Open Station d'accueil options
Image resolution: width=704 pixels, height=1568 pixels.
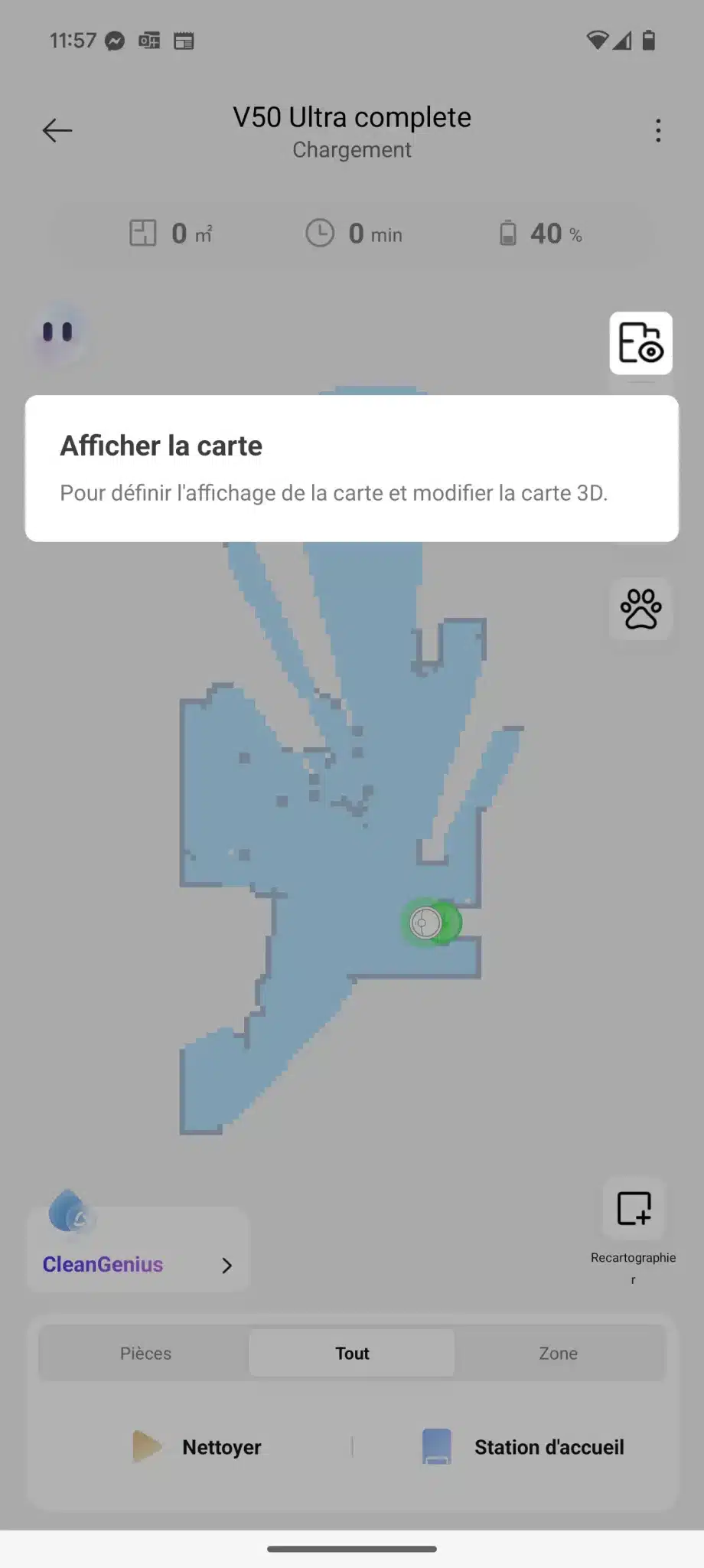click(x=523, y=1447)
